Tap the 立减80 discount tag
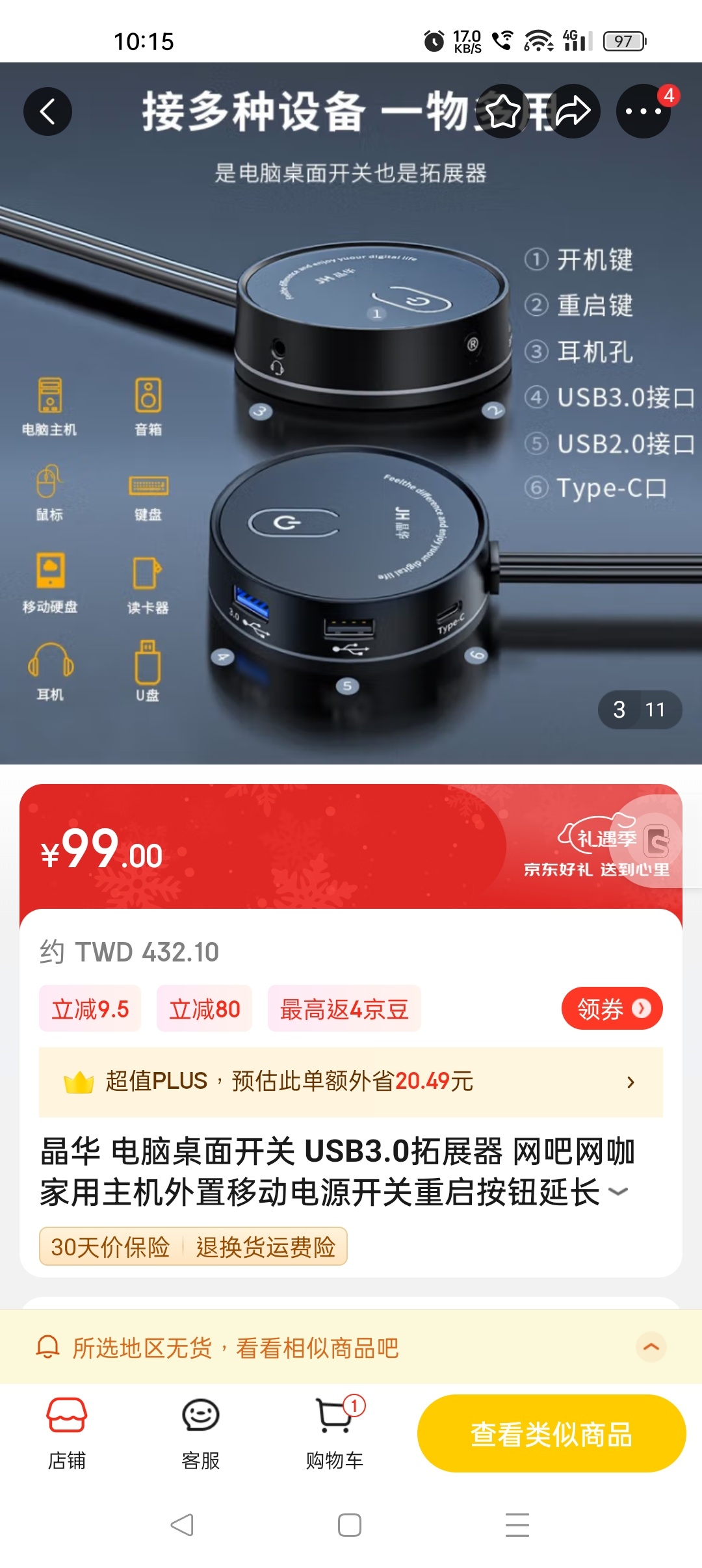This screenshot has height=1568, width=702. 204,1009
